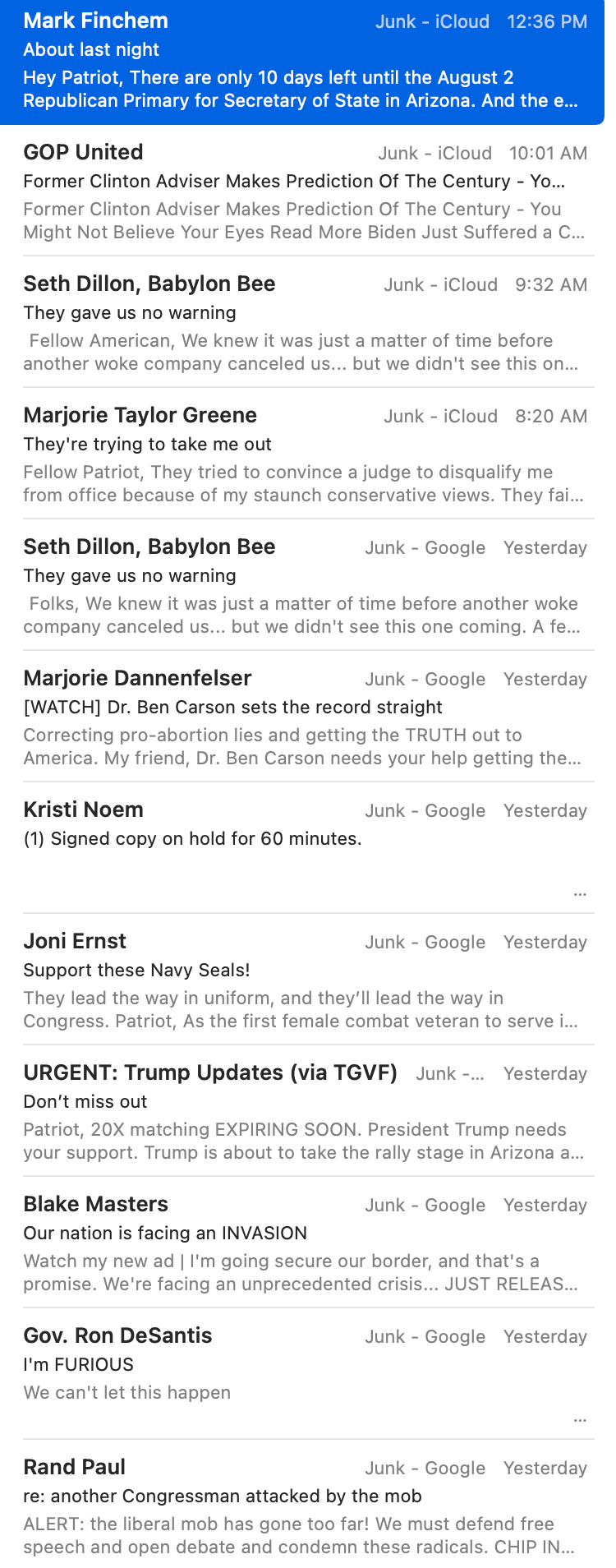Screen dimensions: 616x1568
Task: Open Marjorie Taylor Greene's email
Action: tap(302, 455)
